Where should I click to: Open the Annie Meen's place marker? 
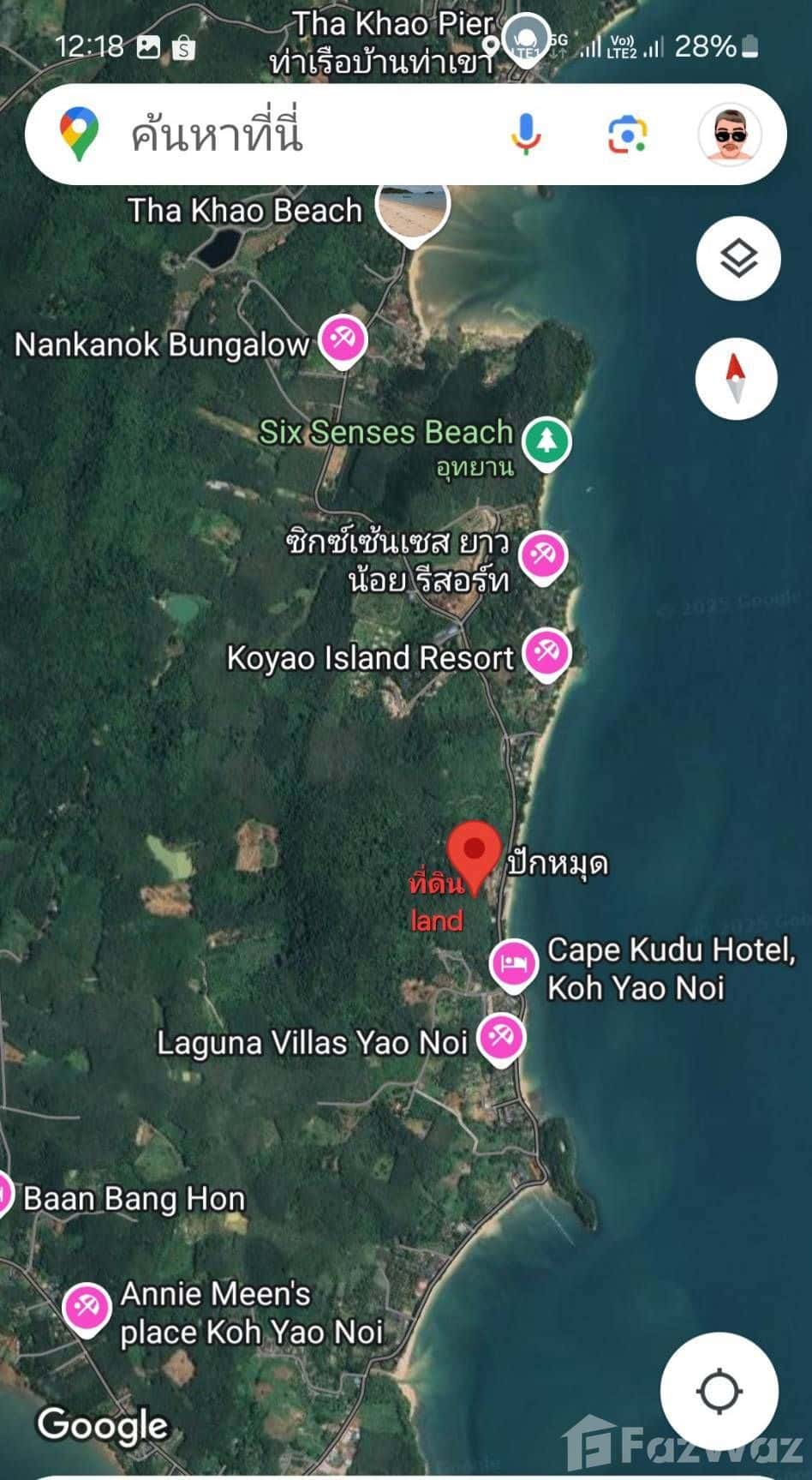(87, 1309)
